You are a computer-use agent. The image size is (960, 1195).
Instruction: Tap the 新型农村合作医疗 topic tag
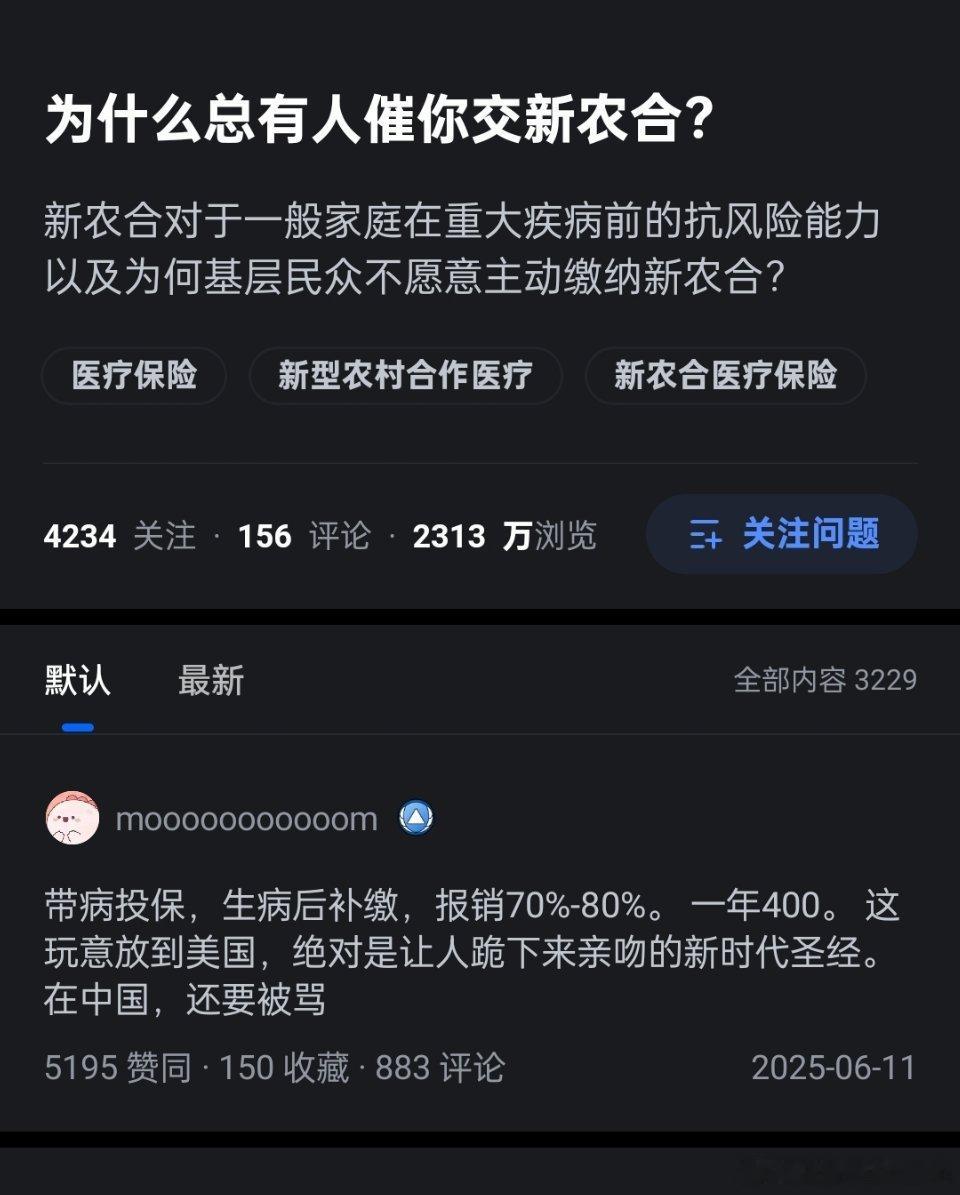click(x=407, y=376)
